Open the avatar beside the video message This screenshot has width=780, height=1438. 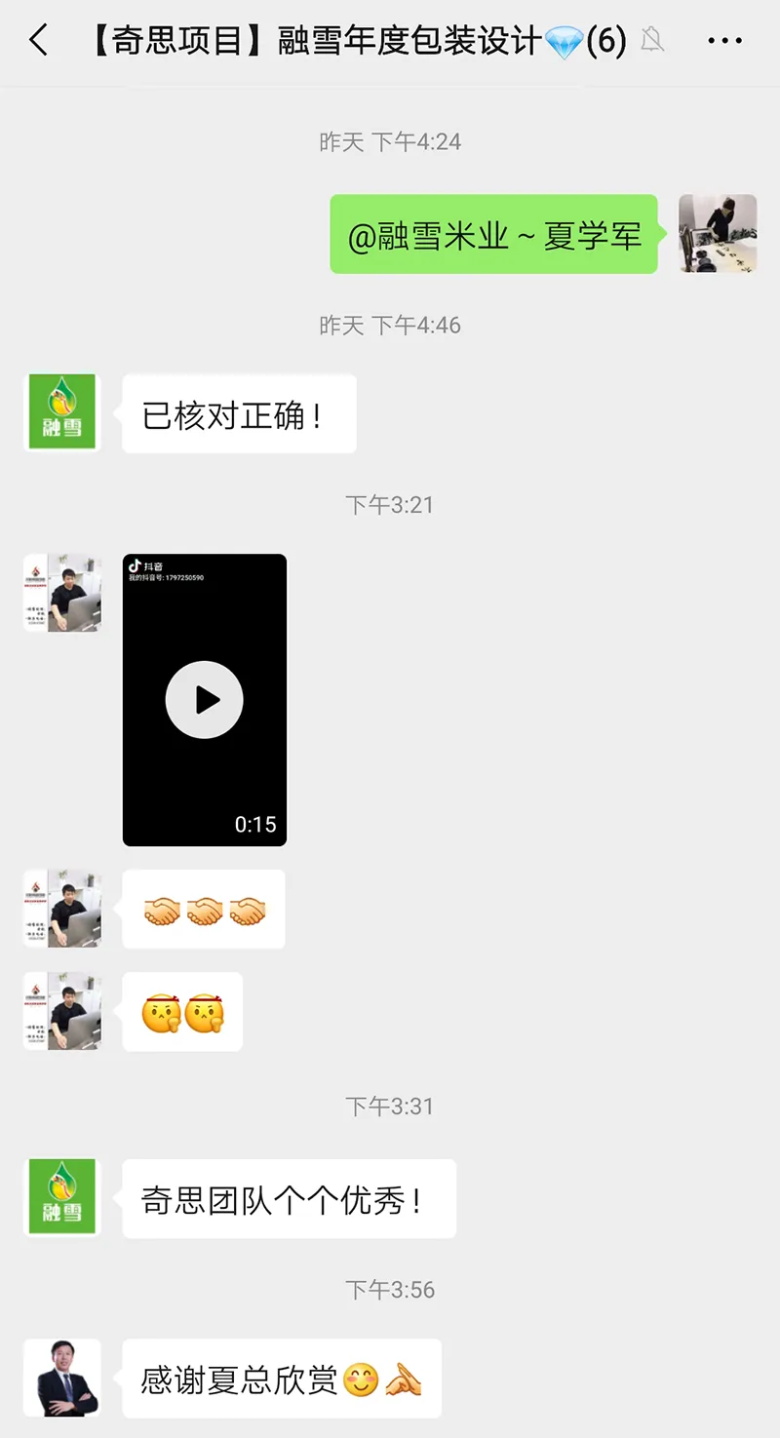pyautogui.click(x=62, y=593)
